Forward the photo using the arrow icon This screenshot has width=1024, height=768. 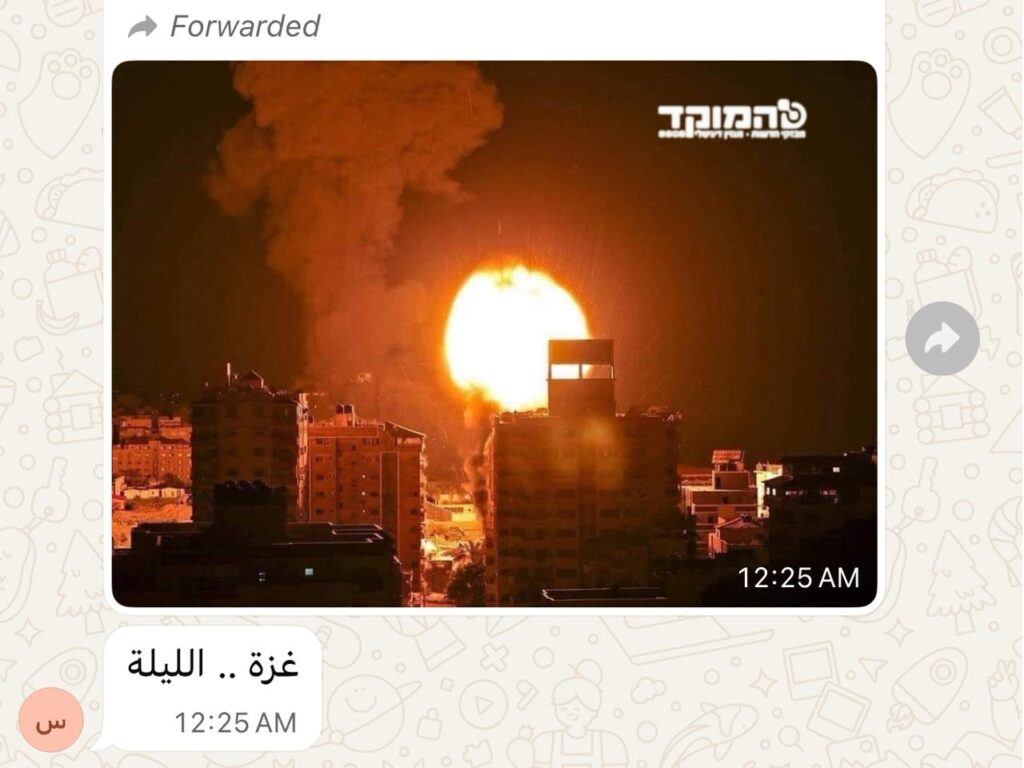pyautogui.click(x=942, y=339)
